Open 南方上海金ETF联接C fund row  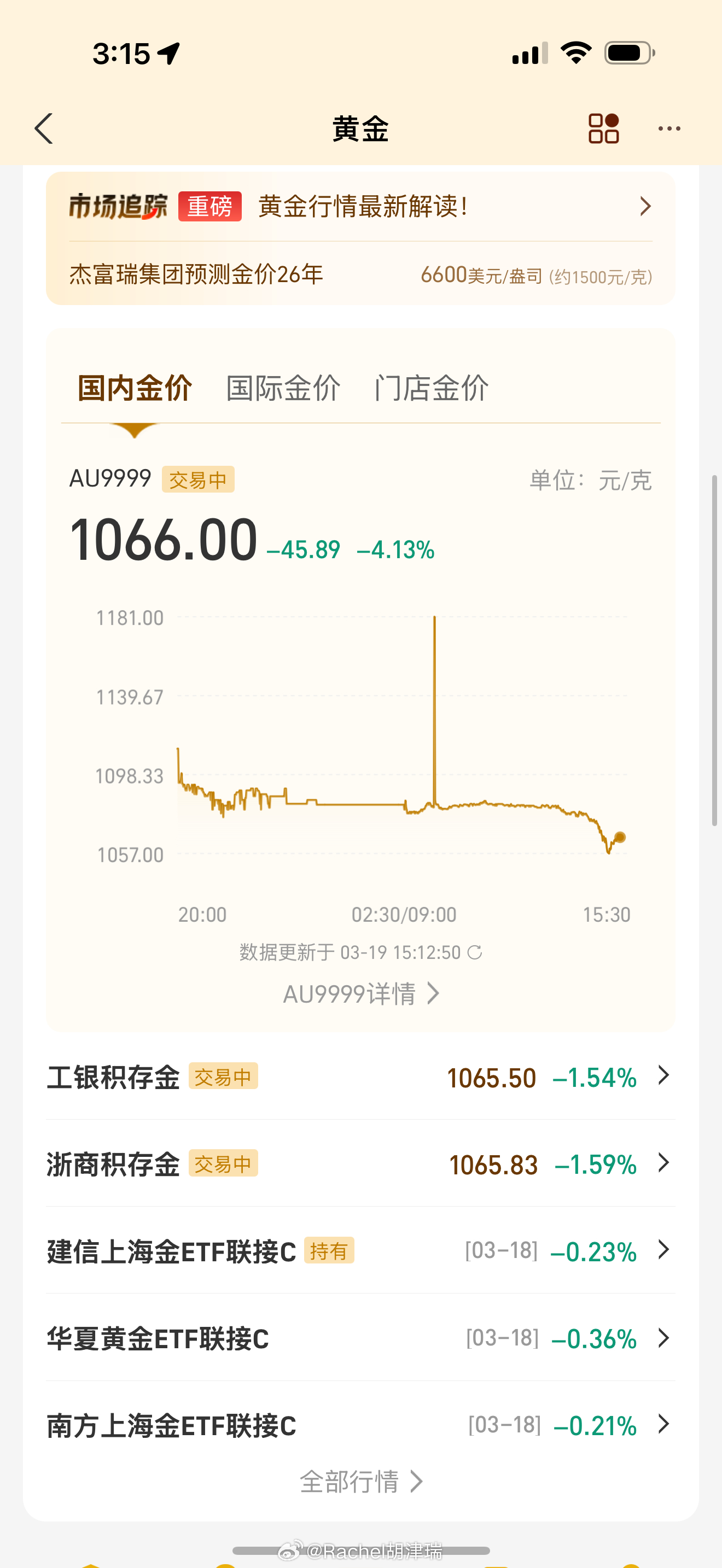(x=360, y=1425)
